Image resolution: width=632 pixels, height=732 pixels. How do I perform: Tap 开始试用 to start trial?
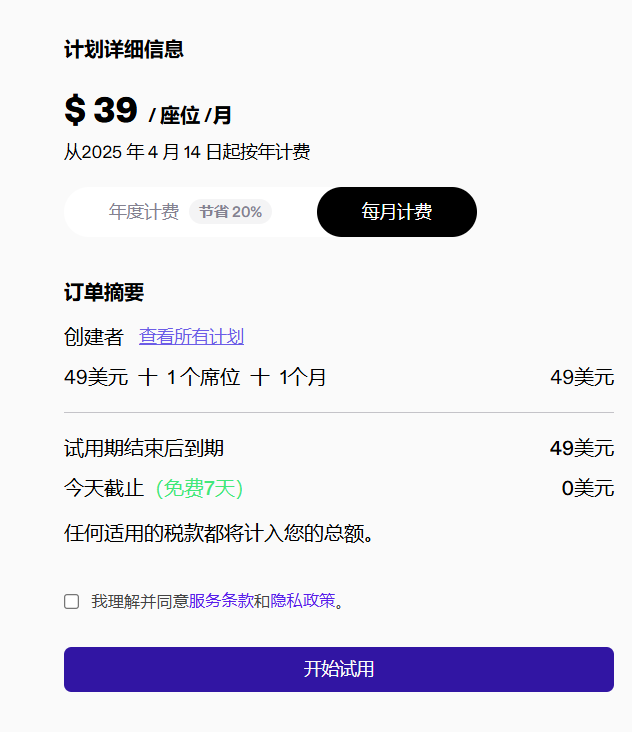point(339,669)
